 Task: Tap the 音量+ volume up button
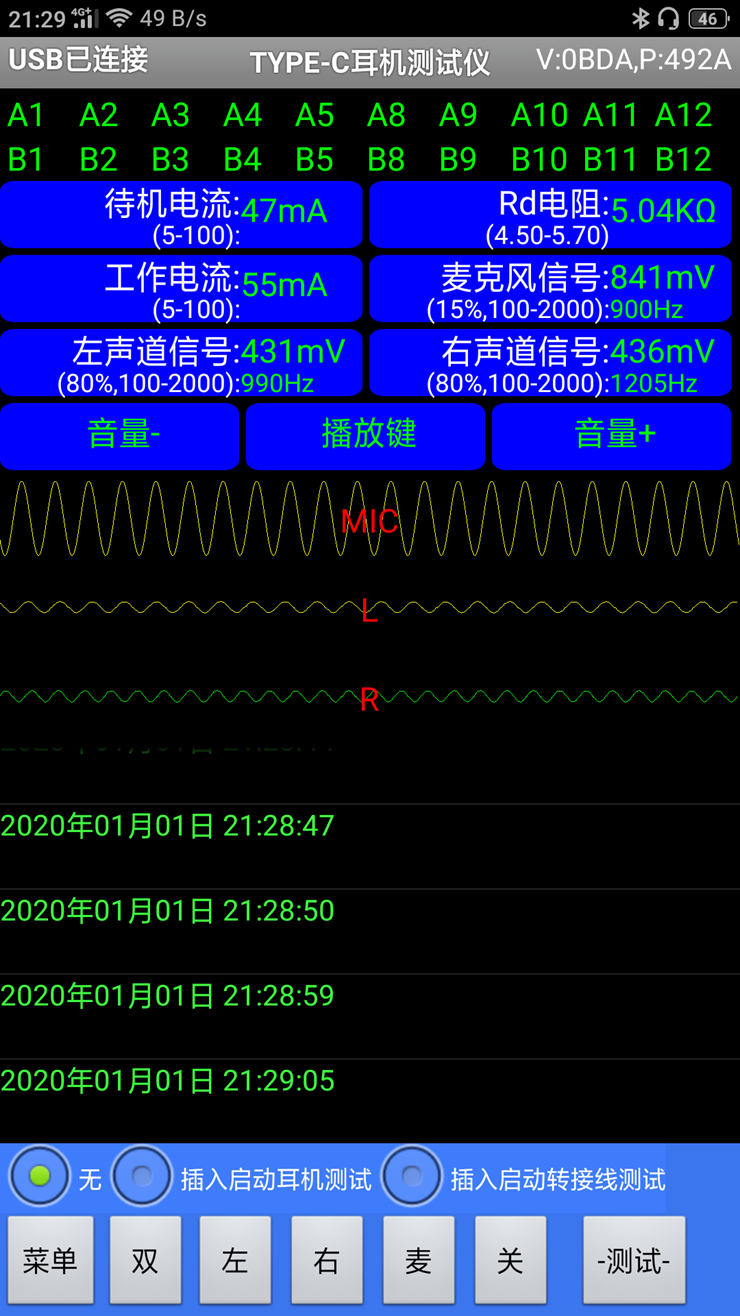(x=612, y=436)
